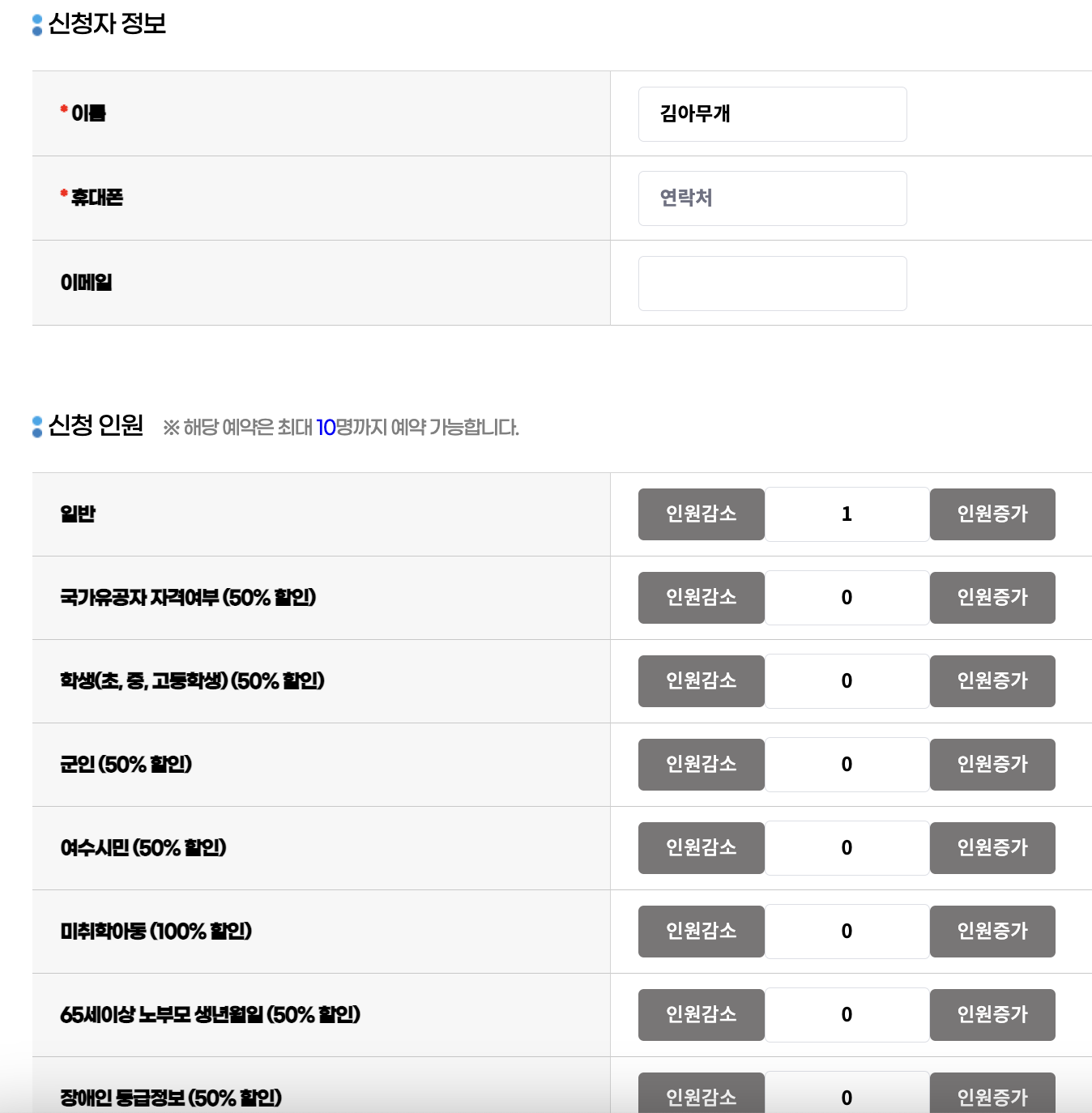Increase 장애인 등급정보 (50% 할인) headcount
This screenshot has height=1113, width=1092.
point(992,1097)
